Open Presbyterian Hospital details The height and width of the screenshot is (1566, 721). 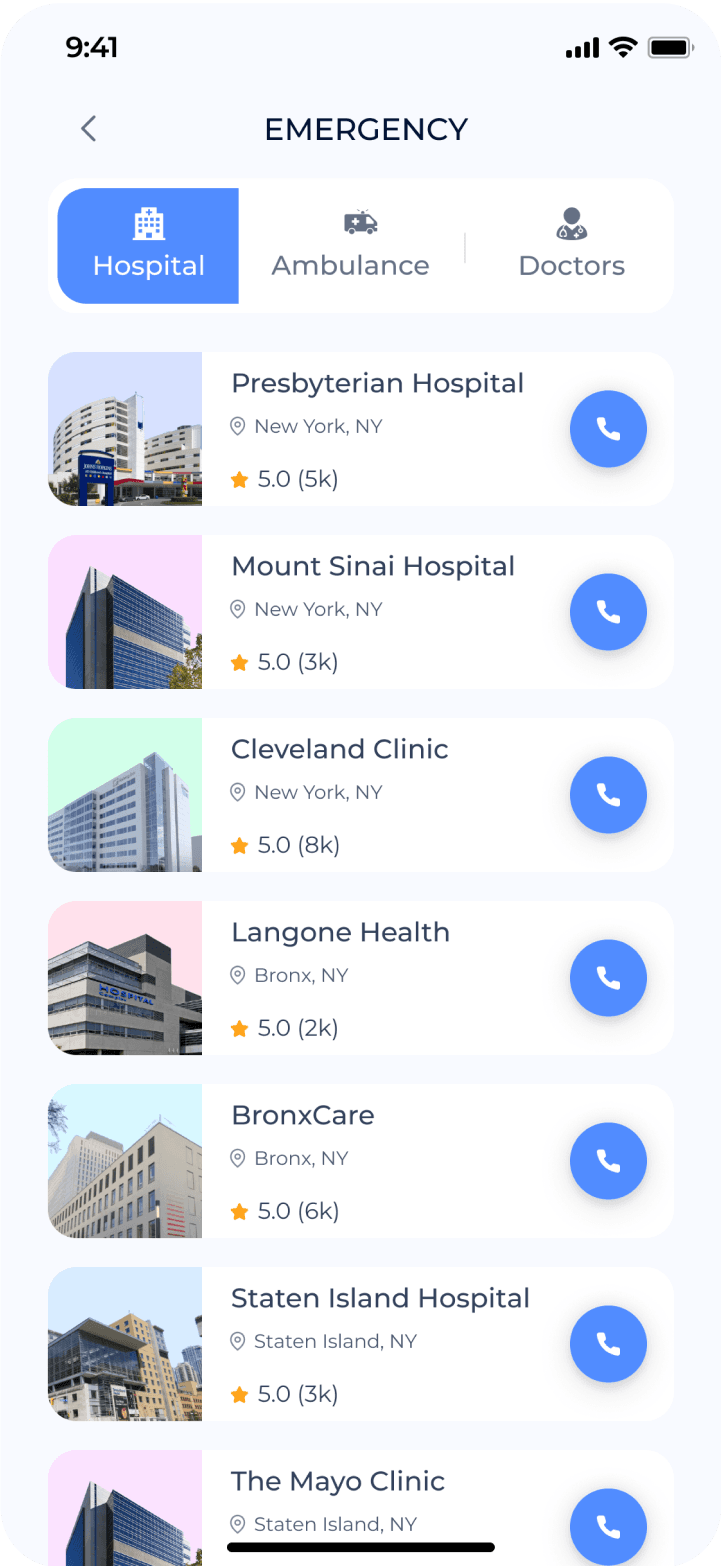pyautogui.click(x=377, y=384)
